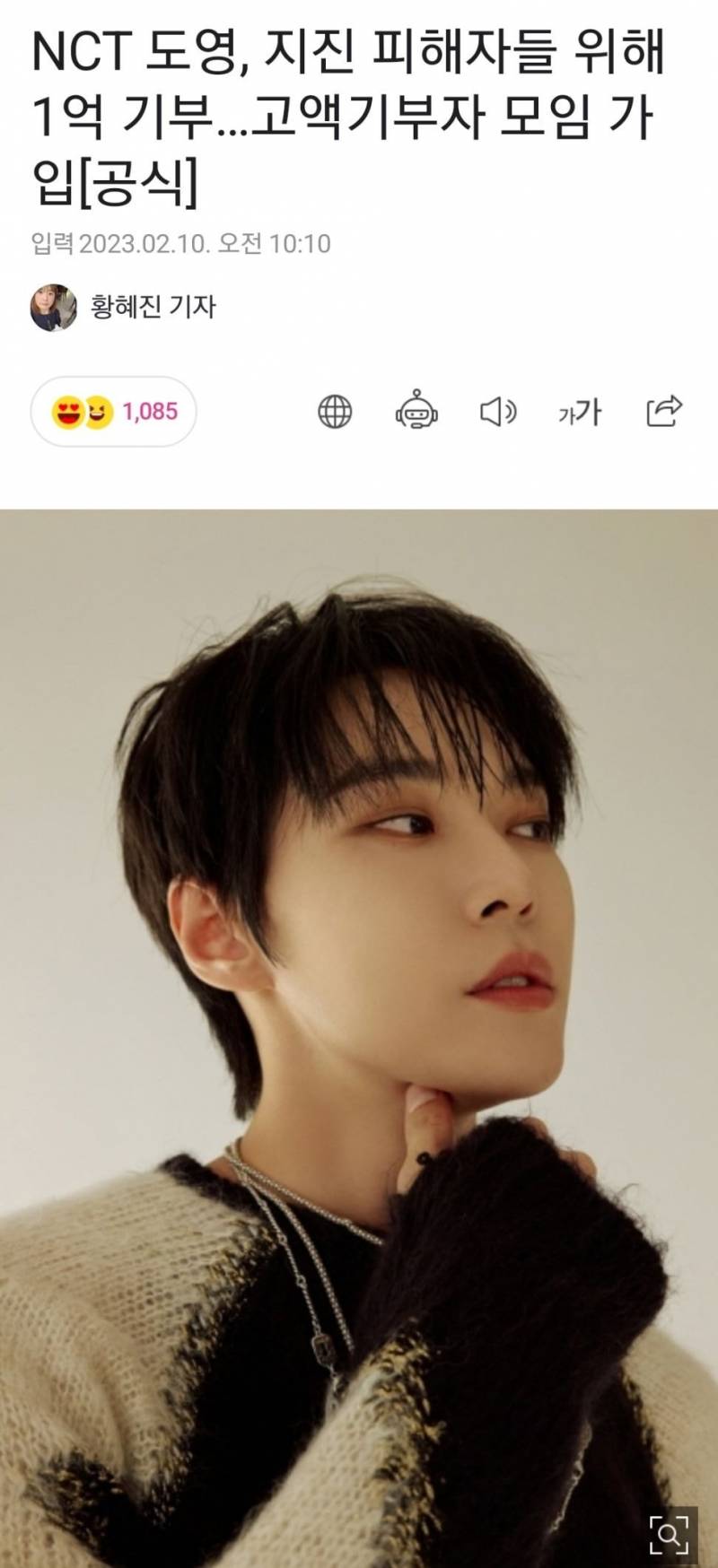Viewport: 718px width, 1568px height.
Task: Expand the reaction count details
Action: point(148,410)
